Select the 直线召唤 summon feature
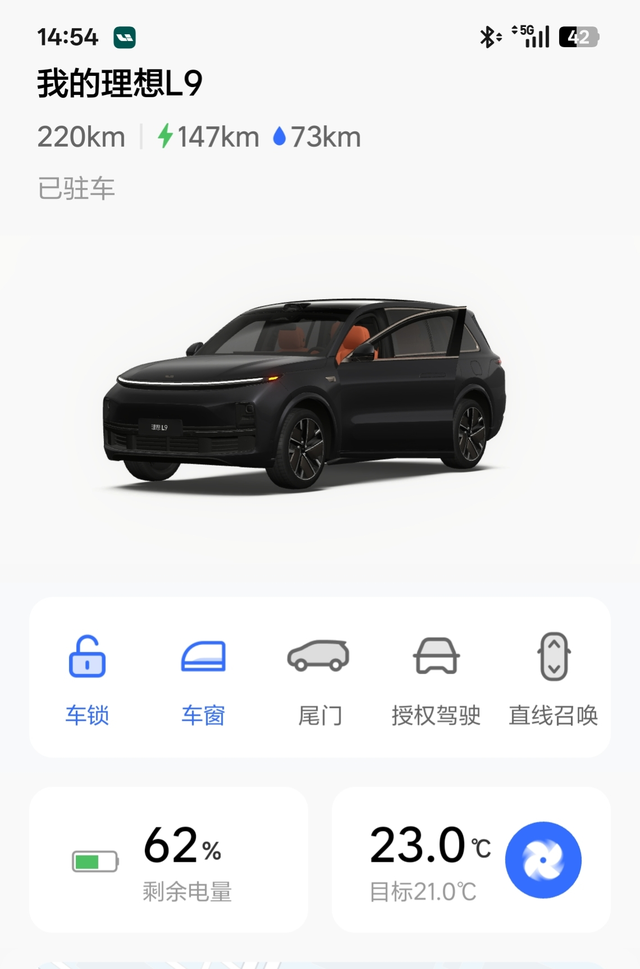This screenshot has width=640, height=969. 553,677
